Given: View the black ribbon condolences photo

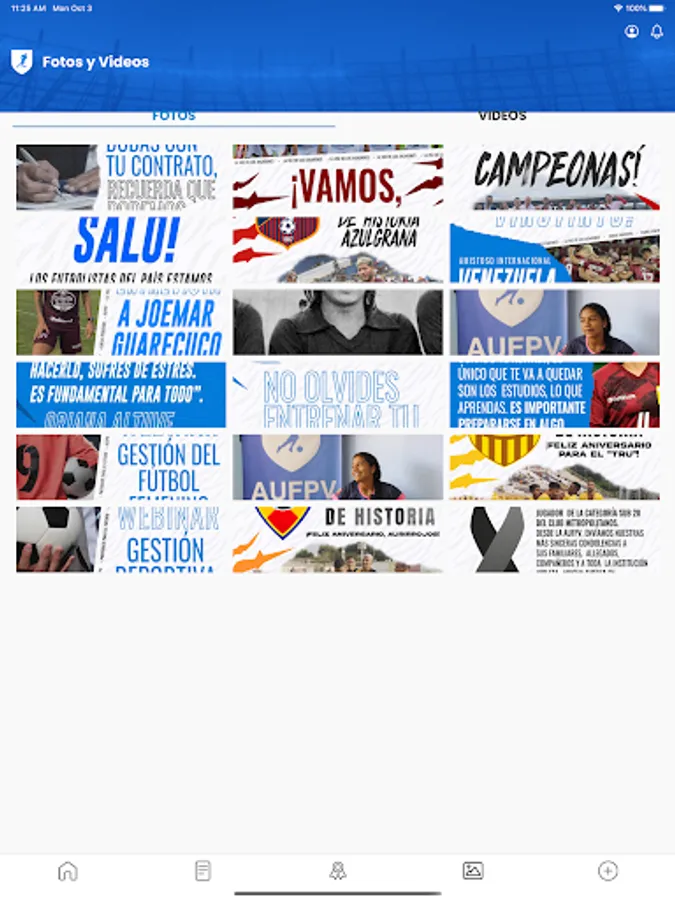Looking at the screenshot, I should click(554, 540).
